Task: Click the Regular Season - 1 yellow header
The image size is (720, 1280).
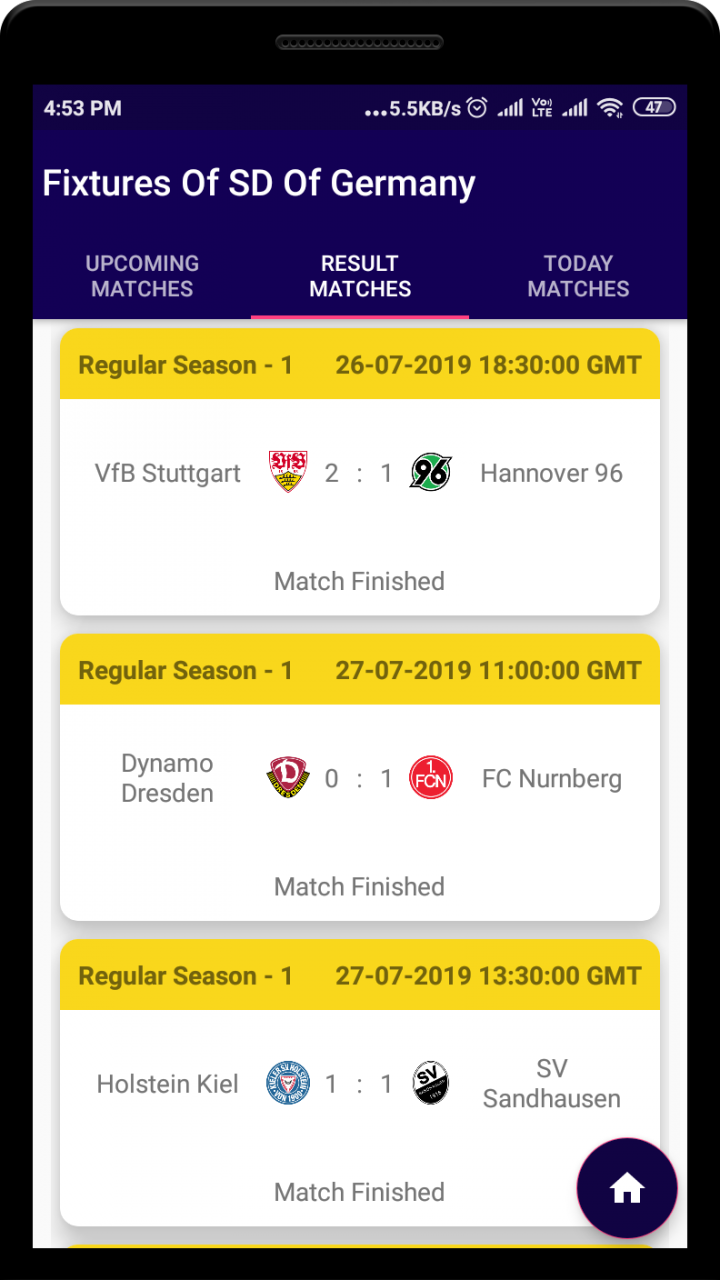Action: click(x=186, y=365)
